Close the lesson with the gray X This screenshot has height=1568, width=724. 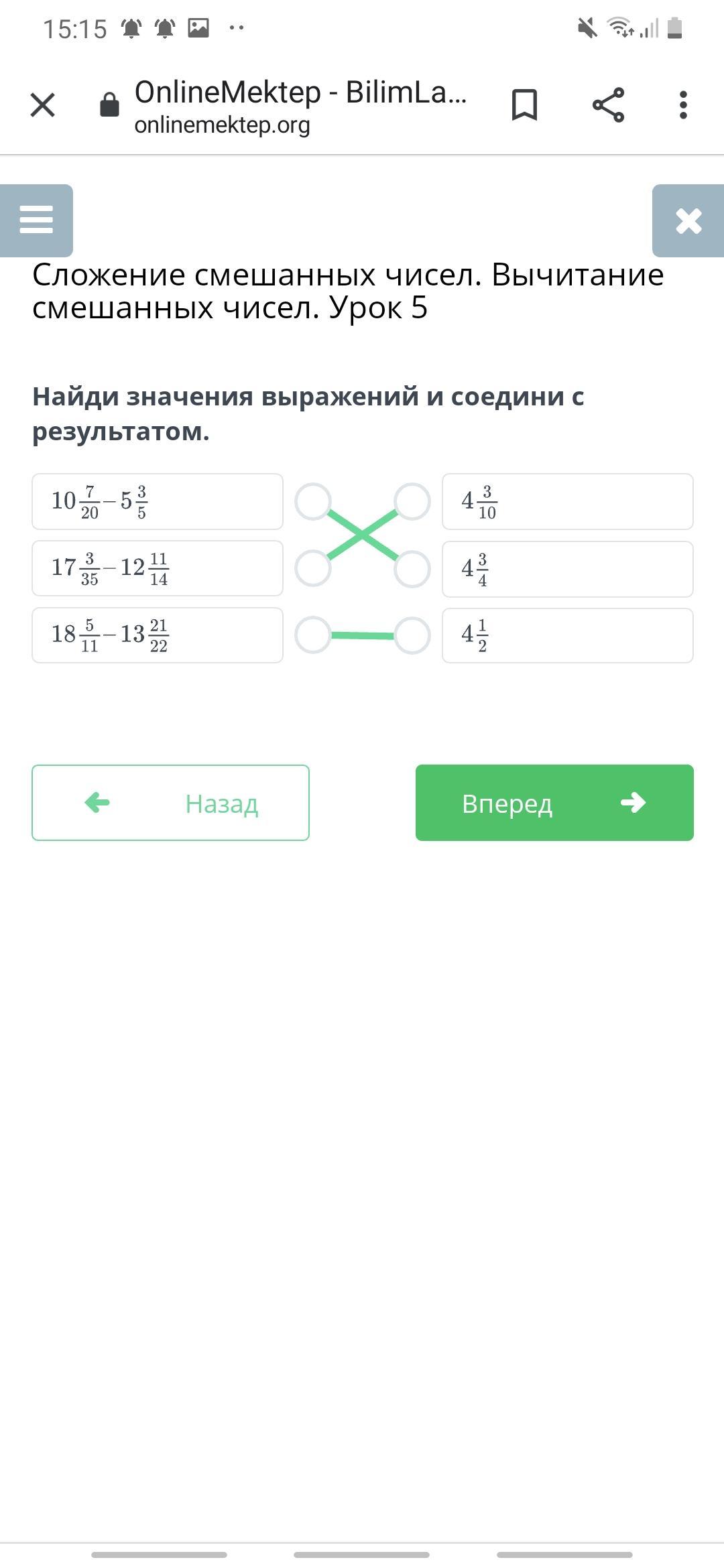click(x=688, y=220)
